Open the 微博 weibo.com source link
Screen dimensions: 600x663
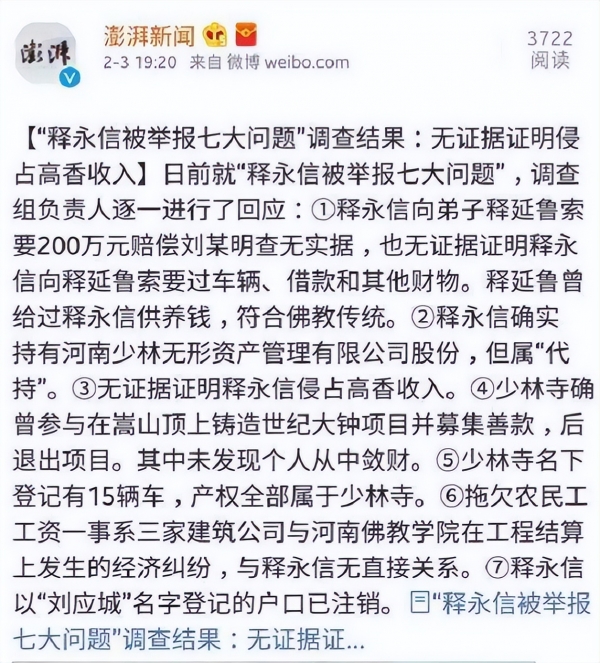click(291, 62)
